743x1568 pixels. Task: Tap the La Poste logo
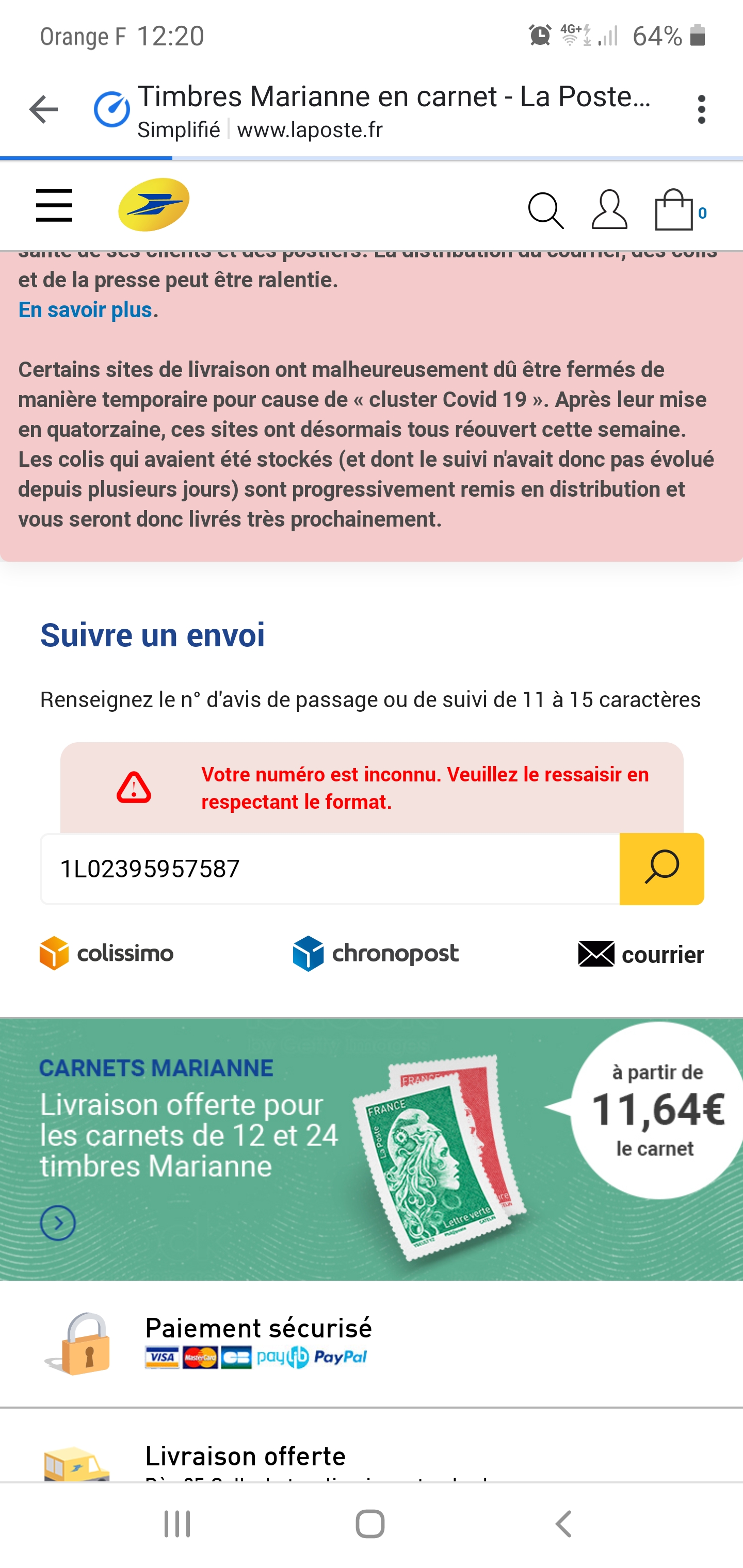[153, 205]
